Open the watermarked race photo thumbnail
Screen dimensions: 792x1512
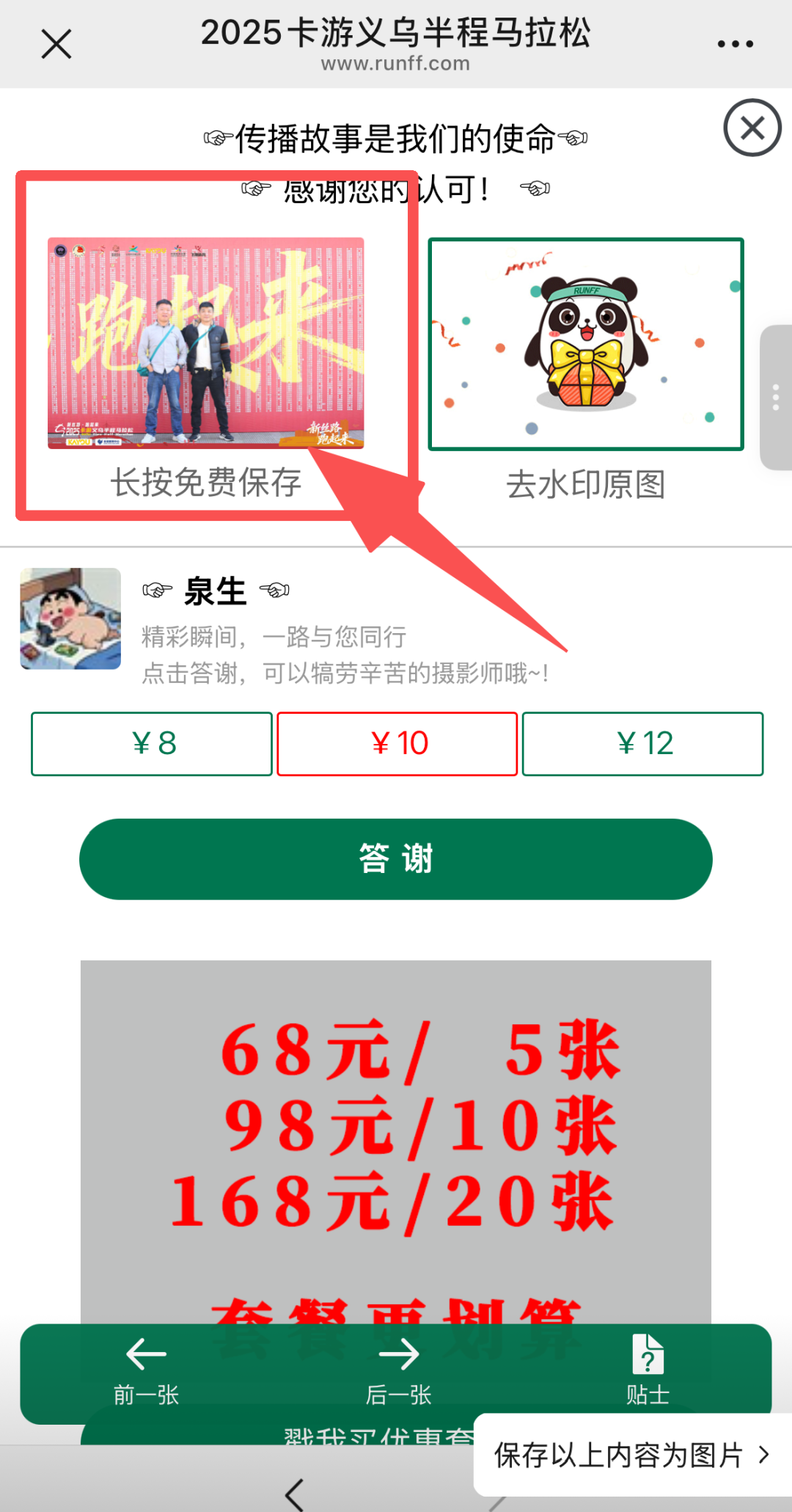[205, 343]
